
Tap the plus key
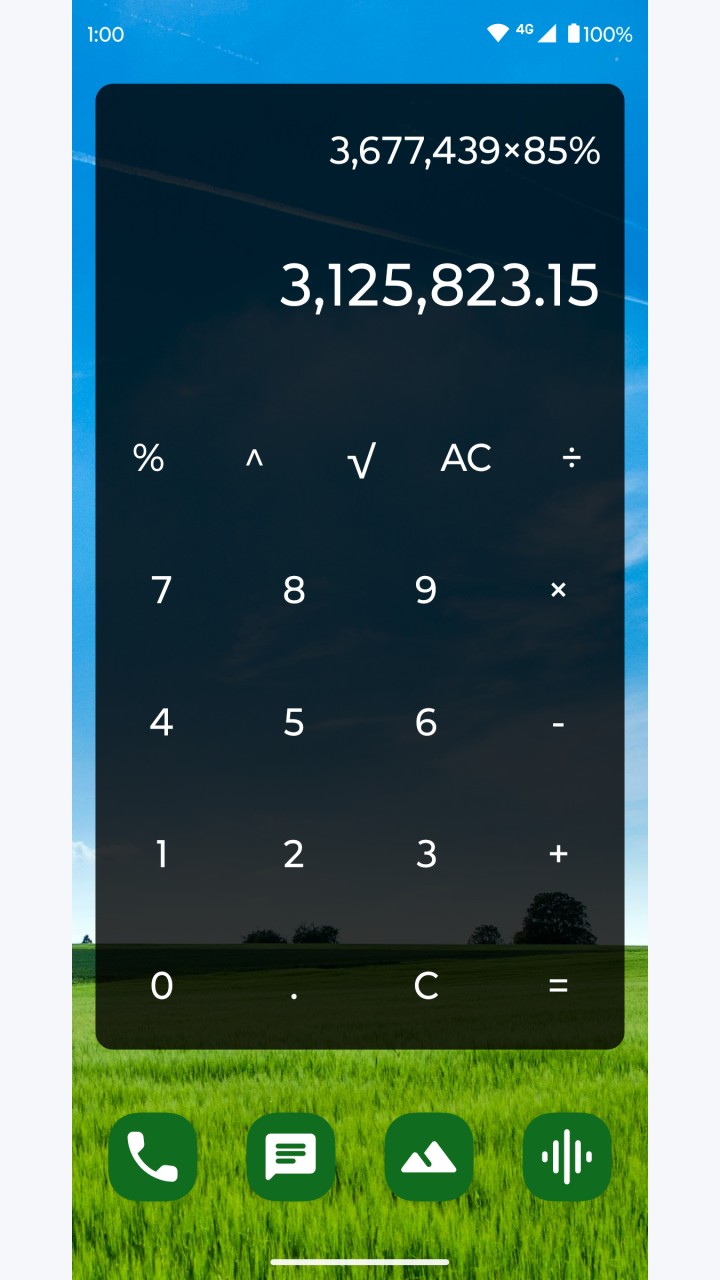pos(558,854)
